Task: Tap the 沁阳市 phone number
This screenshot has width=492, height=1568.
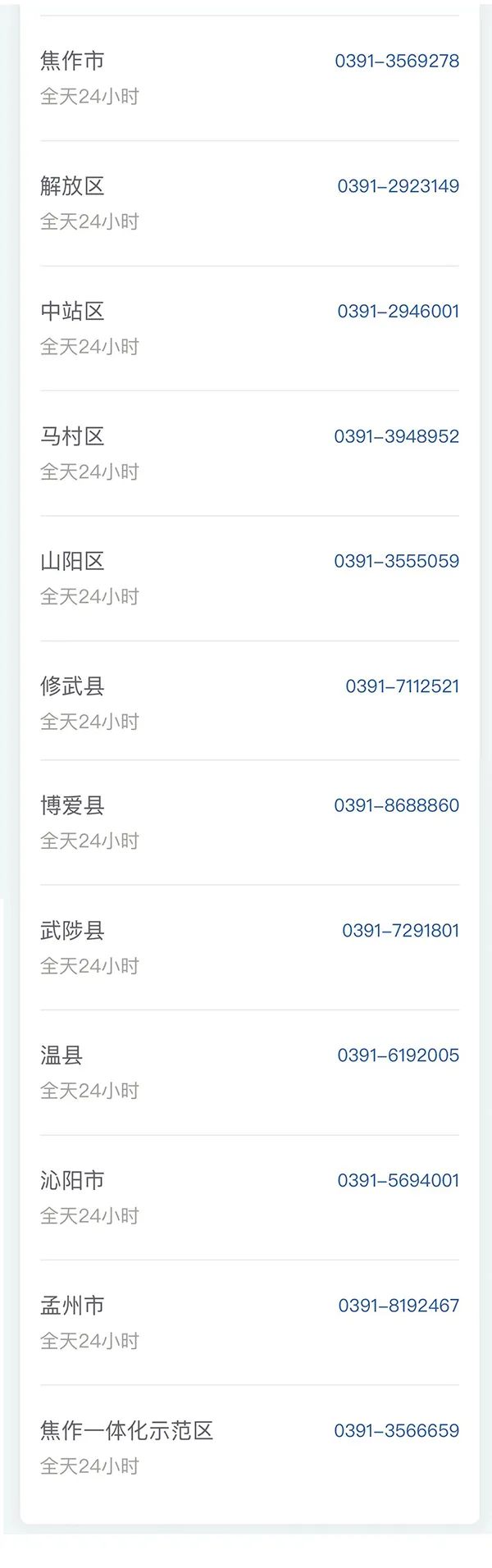Action: point(398,1181)
